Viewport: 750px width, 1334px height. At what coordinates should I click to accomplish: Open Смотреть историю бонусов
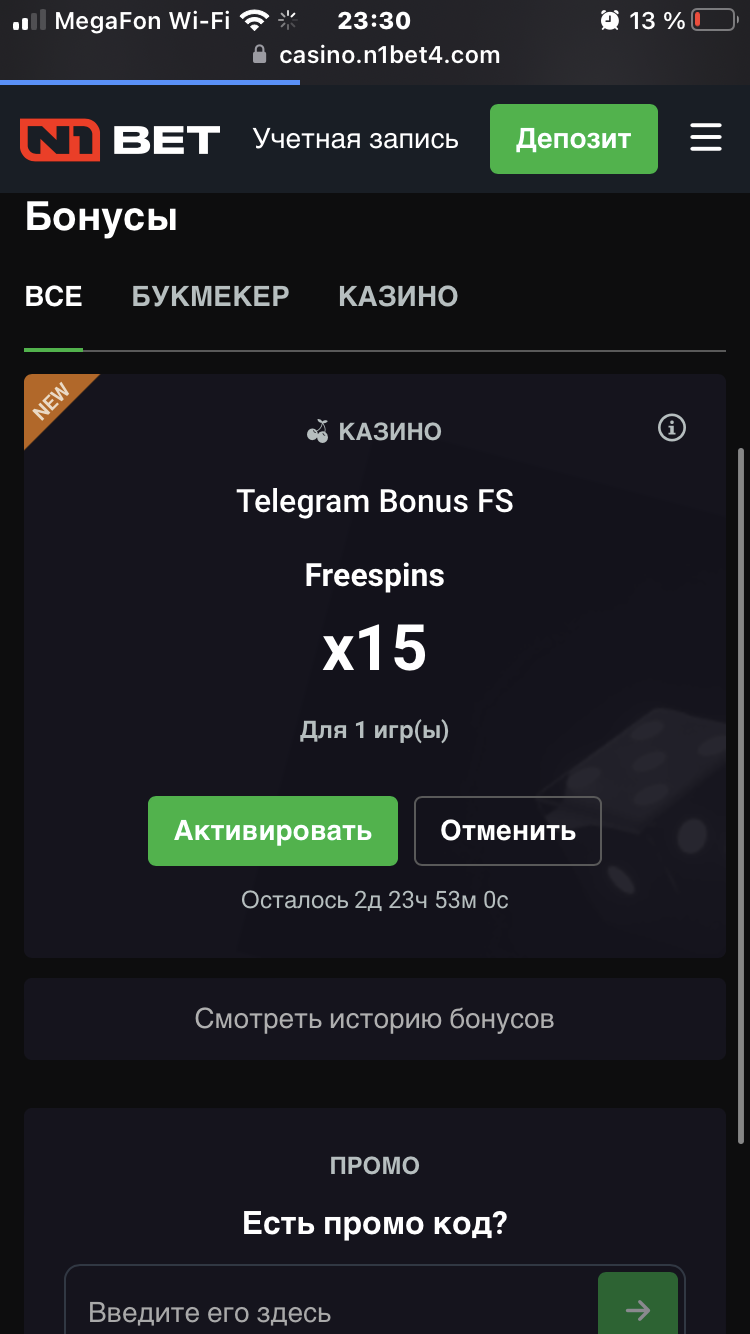pyautogui.click(x=375, y=1019)
